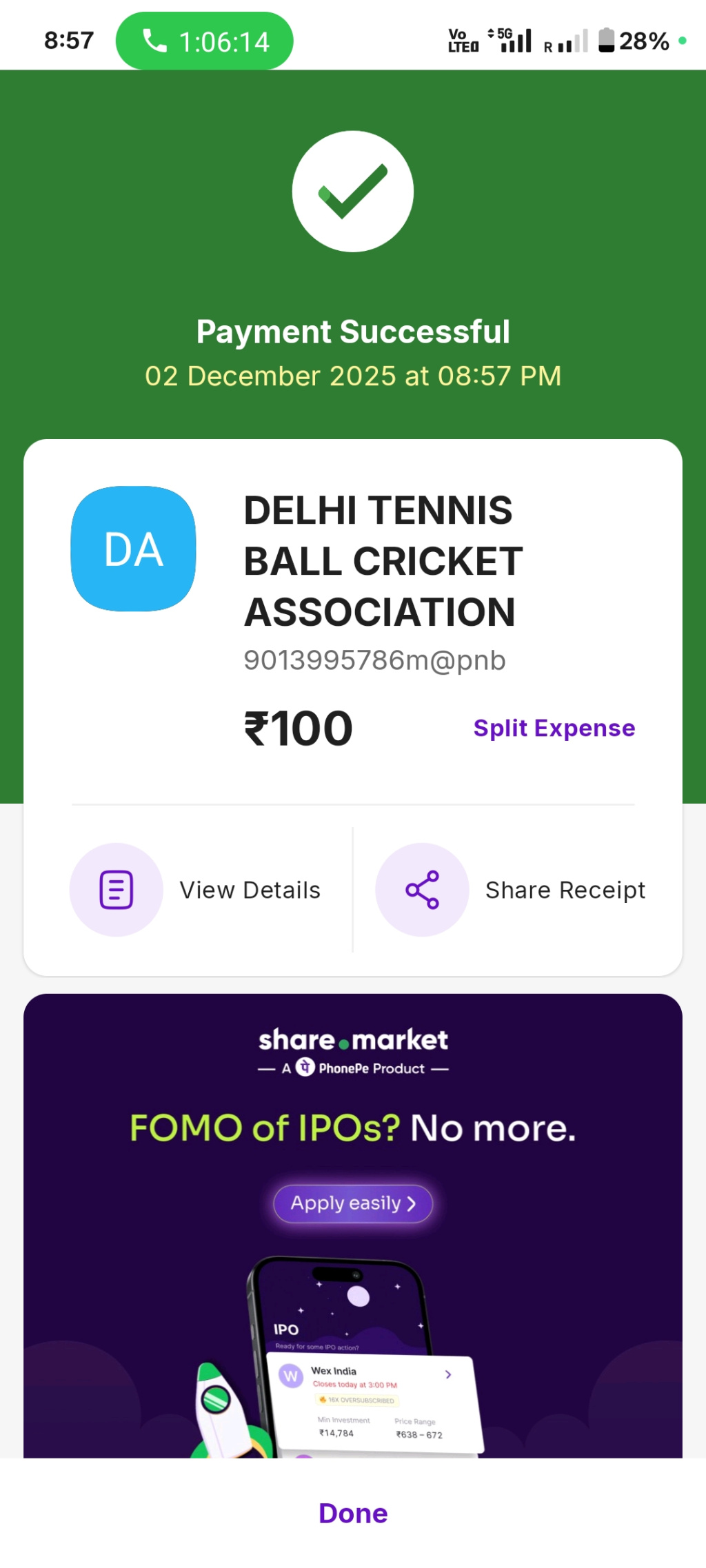Share the payment receipt

click(x=510, y=890)
